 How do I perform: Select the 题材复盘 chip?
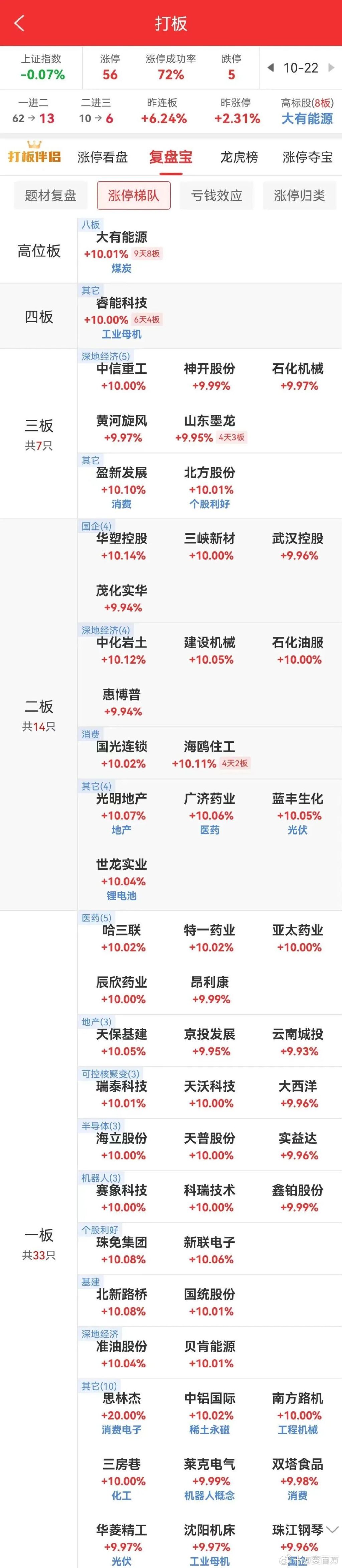tap(50, 195)
